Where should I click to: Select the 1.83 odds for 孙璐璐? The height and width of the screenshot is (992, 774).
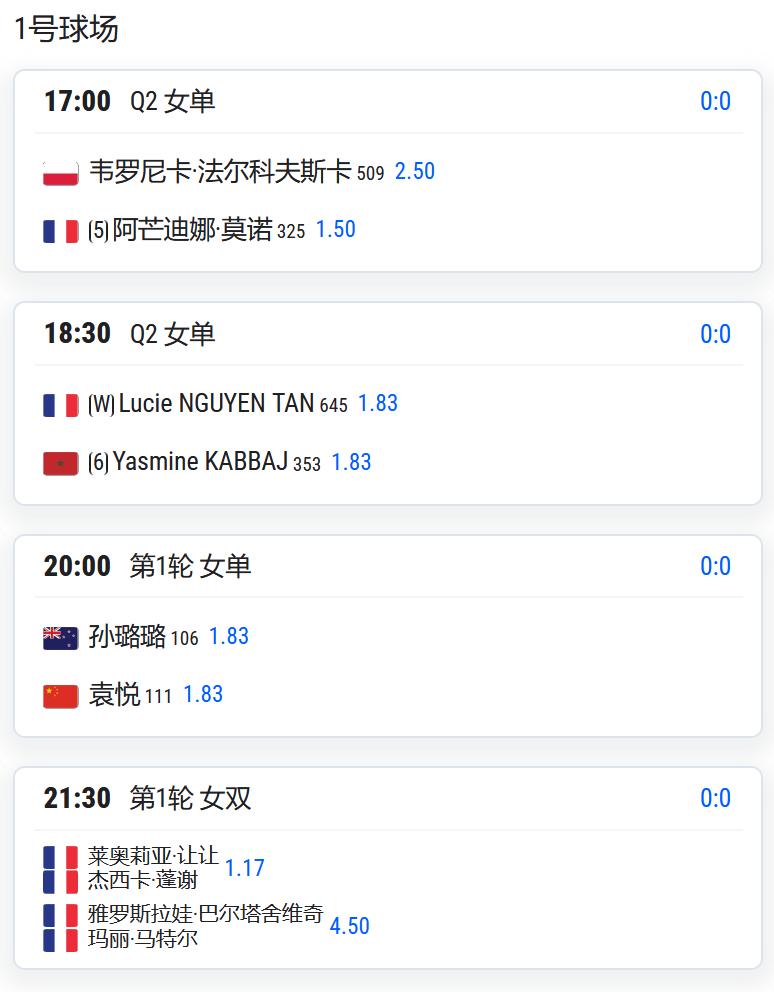(232, 636)
